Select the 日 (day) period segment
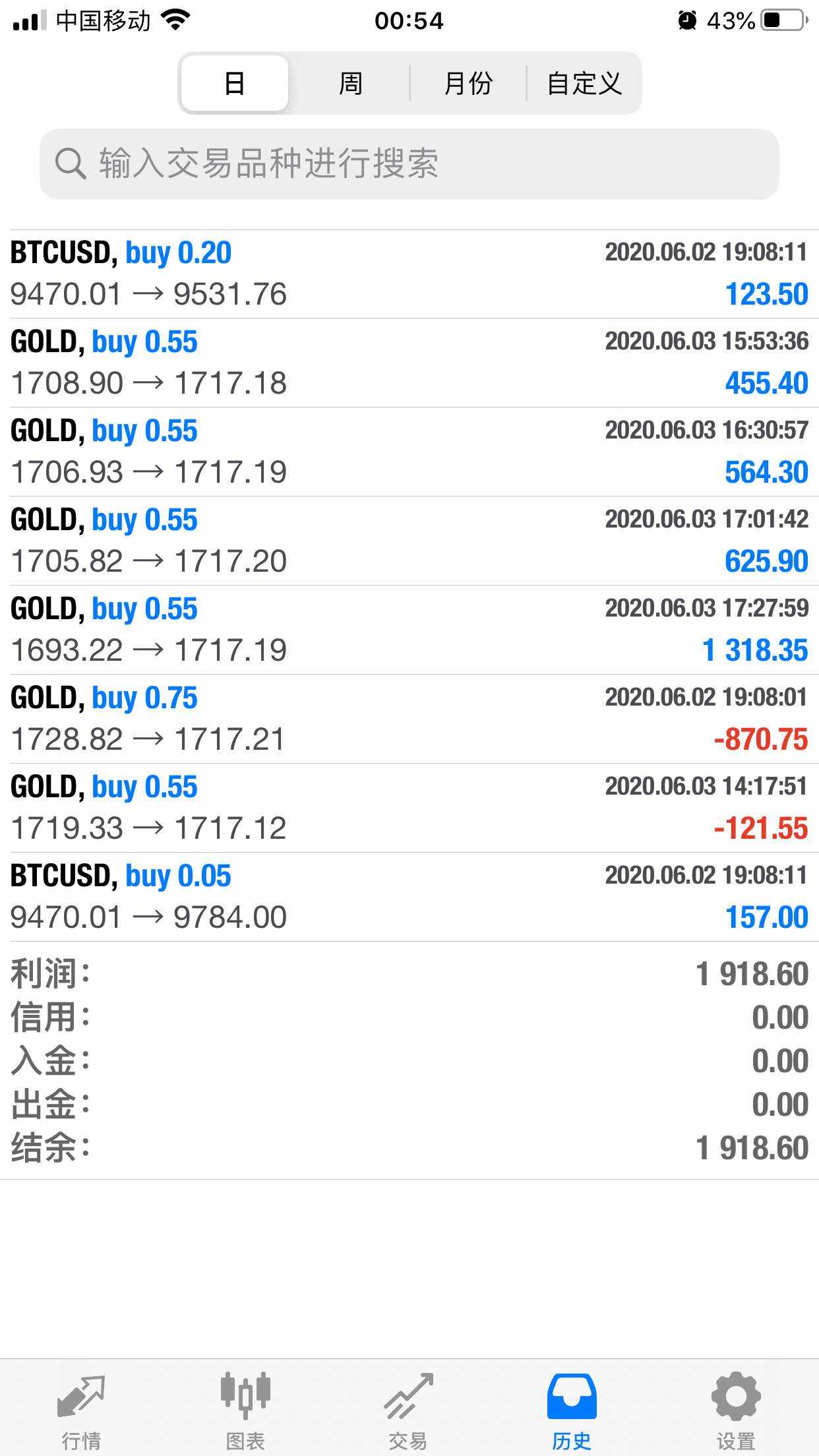Image resolution: width=819 pixels, height=1456 pixels. [235, 84]
